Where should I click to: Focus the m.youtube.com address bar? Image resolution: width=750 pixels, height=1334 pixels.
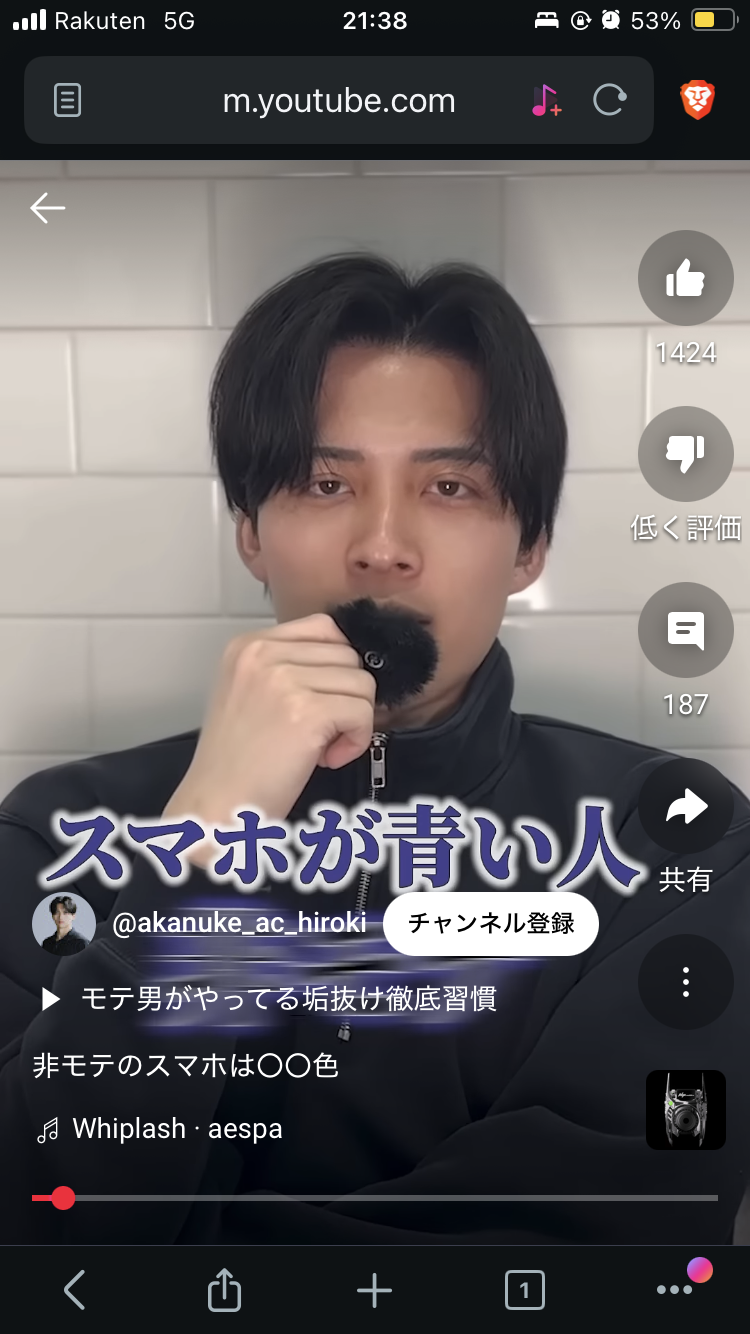pos(338,101)
